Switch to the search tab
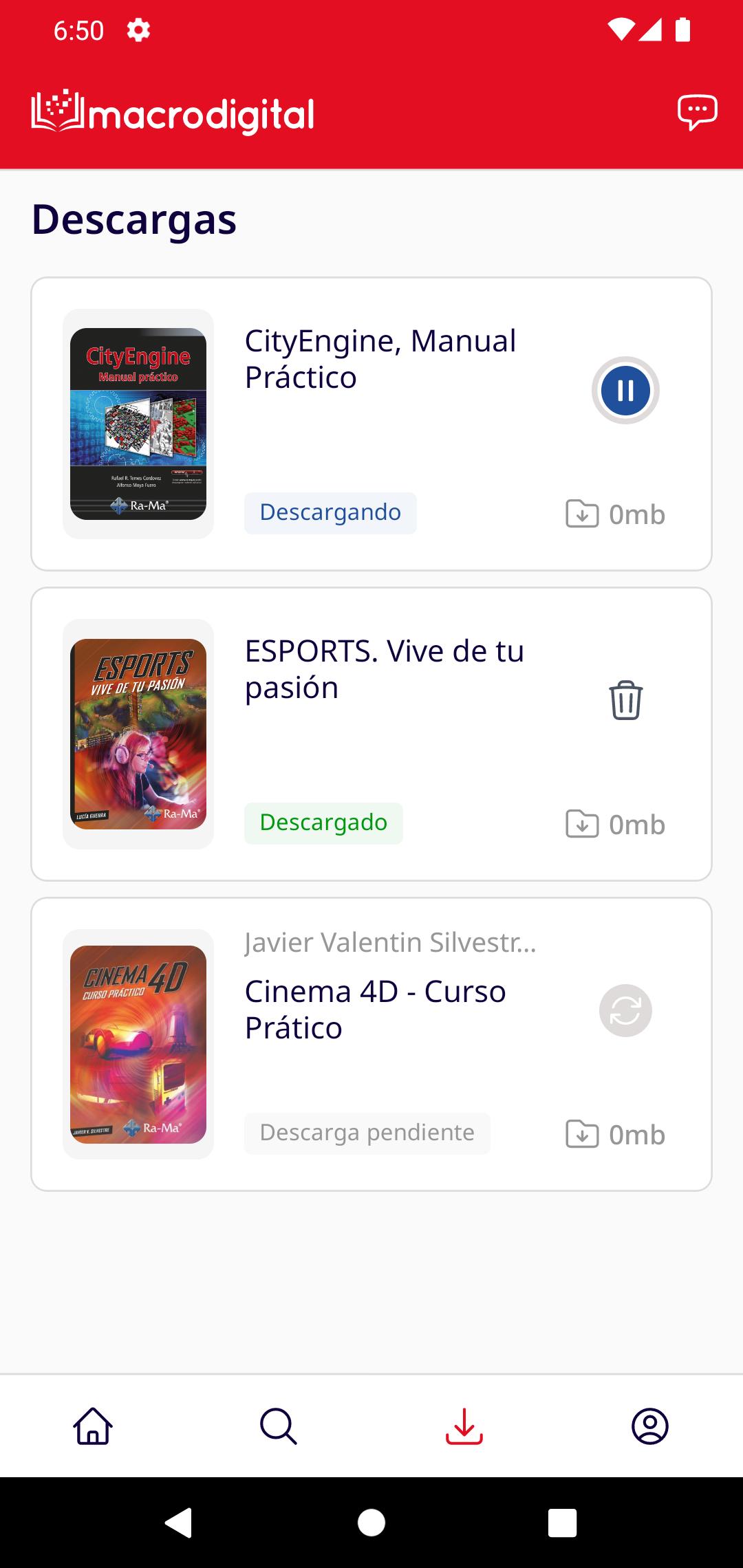 pyautogui.click(x=279, y=1426)
